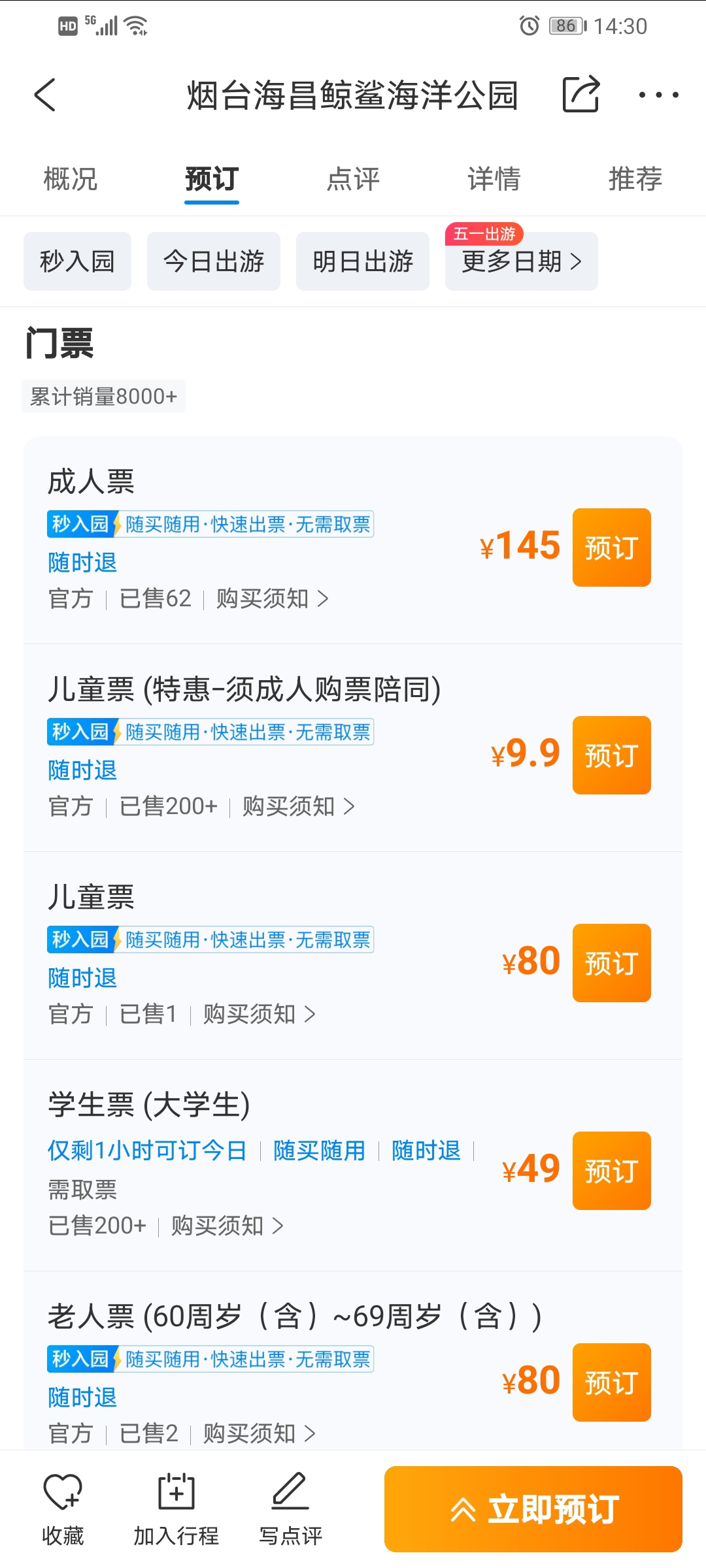View 购买须知 for the 学生票
The height and width of the screenshot is (1568, 706).
(x=227, y=1226)
